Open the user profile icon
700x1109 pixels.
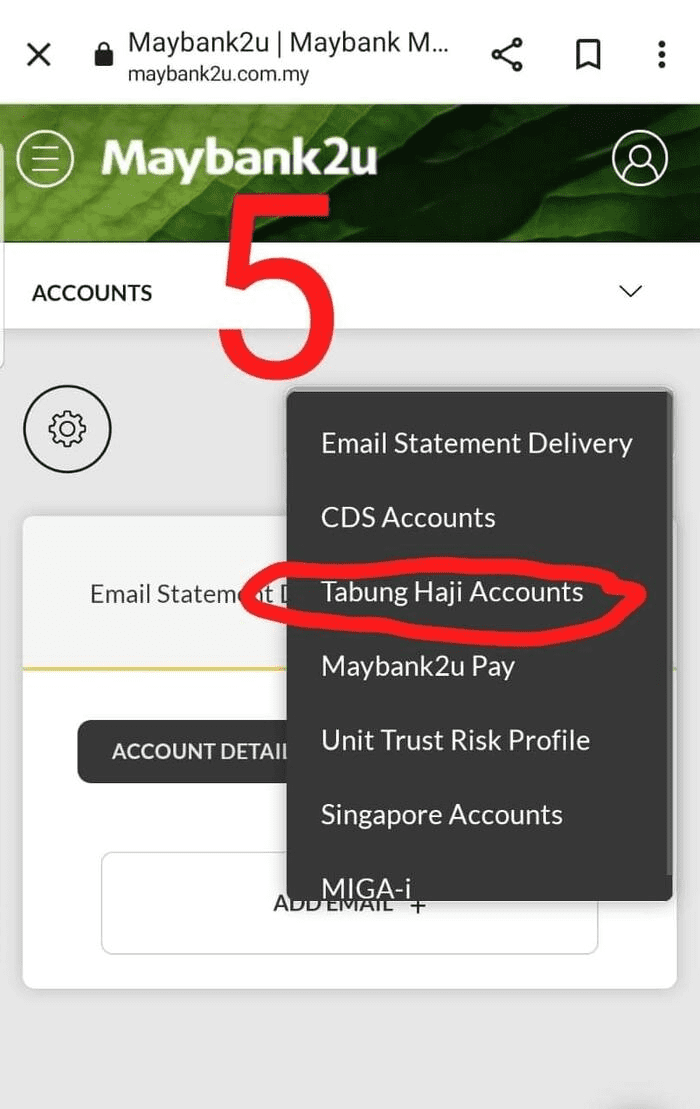click(639, 159)
